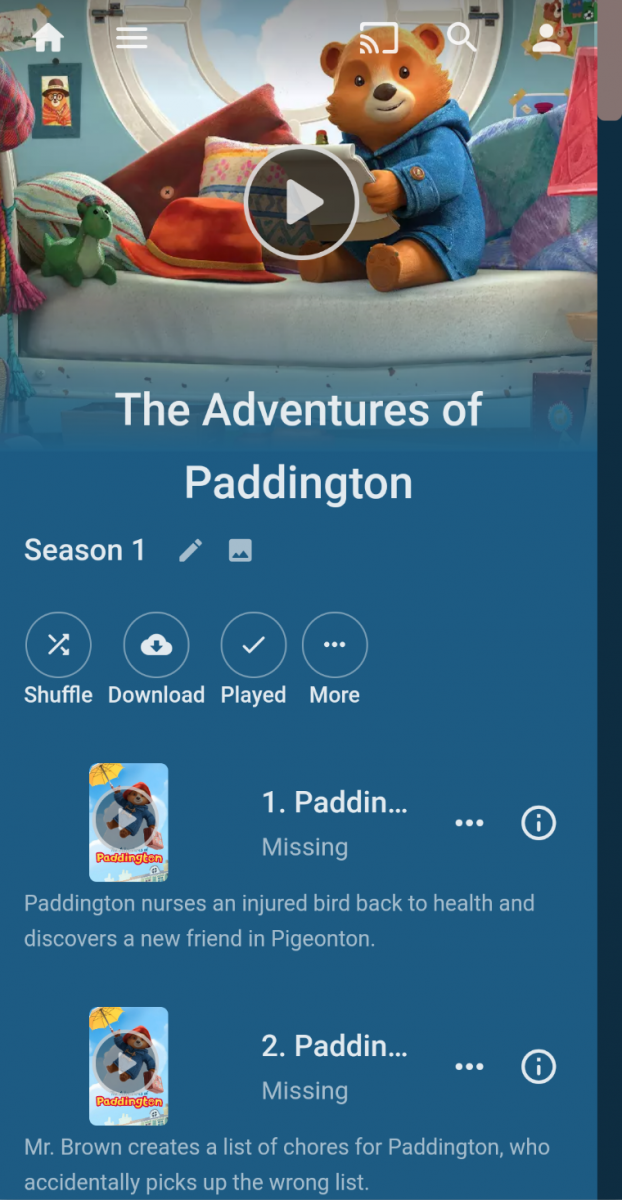Edit Season 1 images

pyautogui.click(x=240, y=550)
